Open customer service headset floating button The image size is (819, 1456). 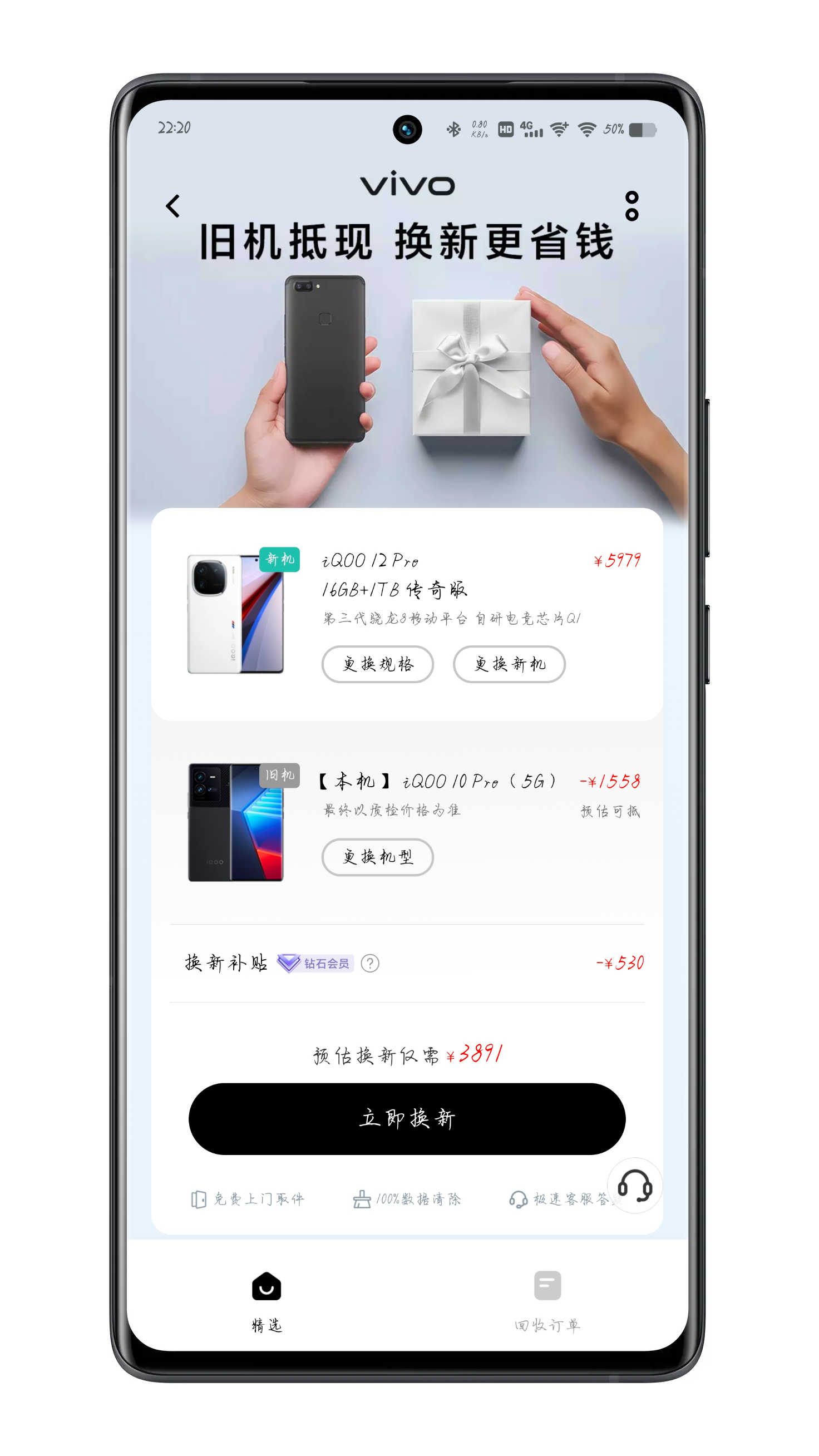tap(634, 1185)
